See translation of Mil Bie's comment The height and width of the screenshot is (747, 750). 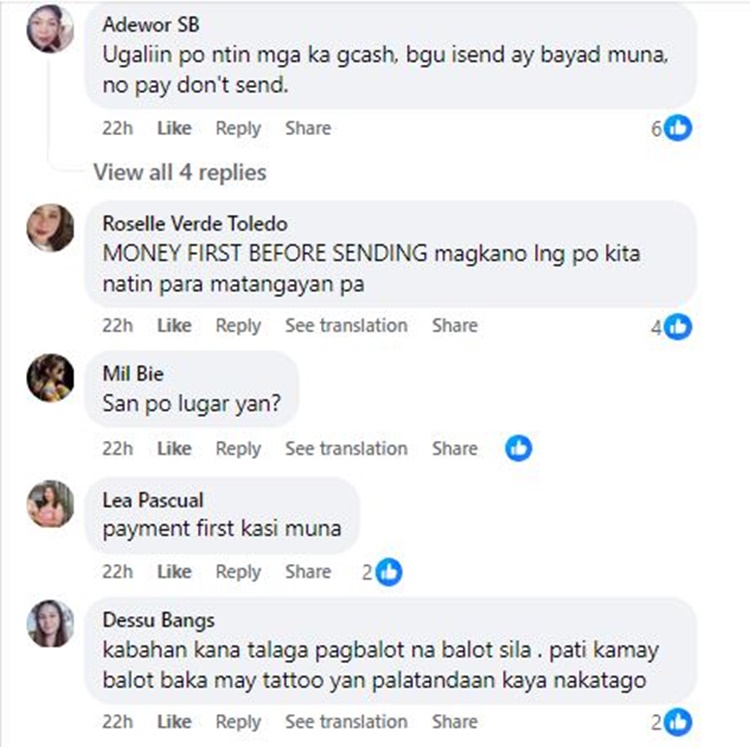tap(346, 448)
